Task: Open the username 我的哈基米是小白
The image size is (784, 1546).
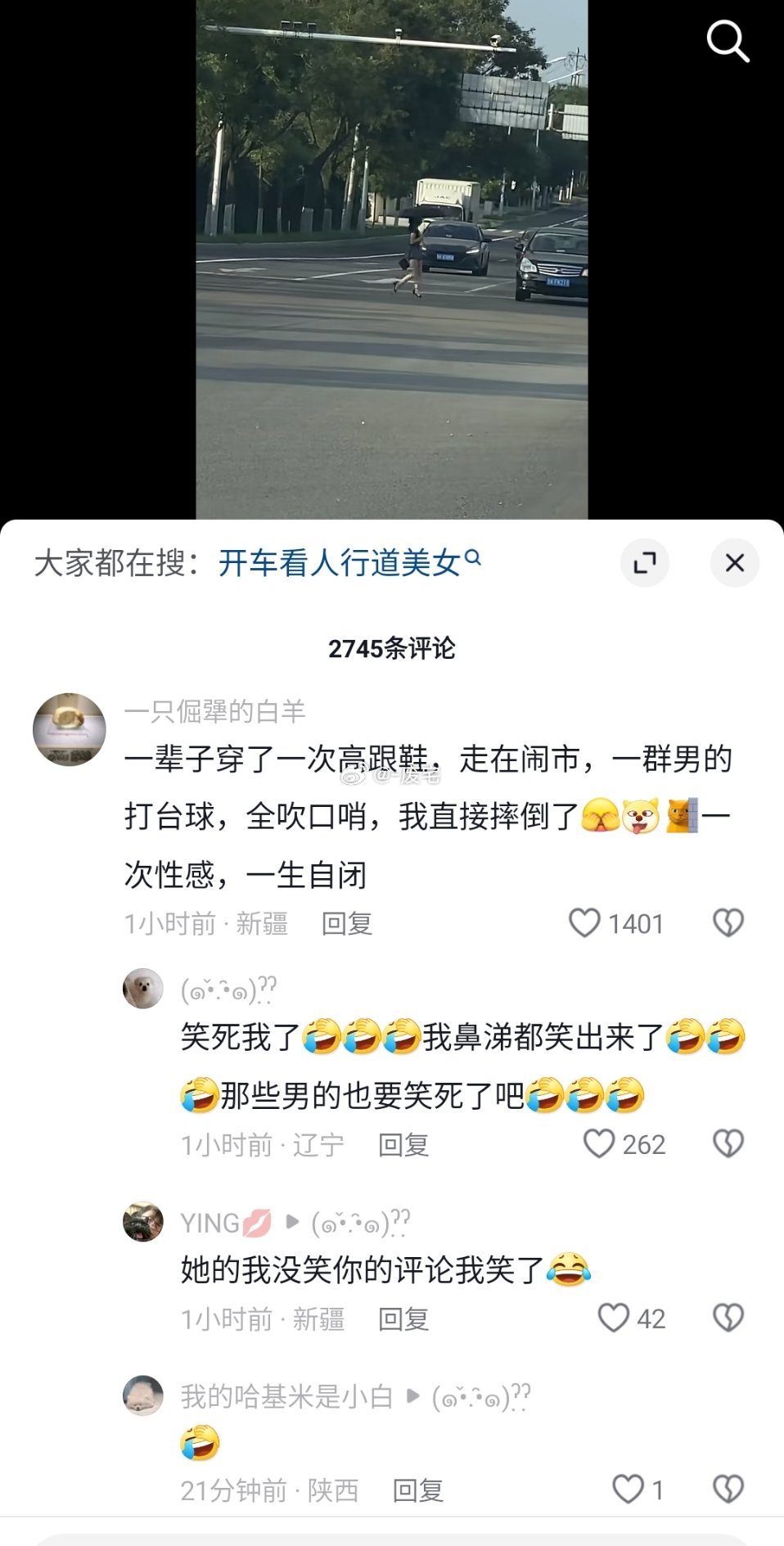Action: coord(286,1396)
